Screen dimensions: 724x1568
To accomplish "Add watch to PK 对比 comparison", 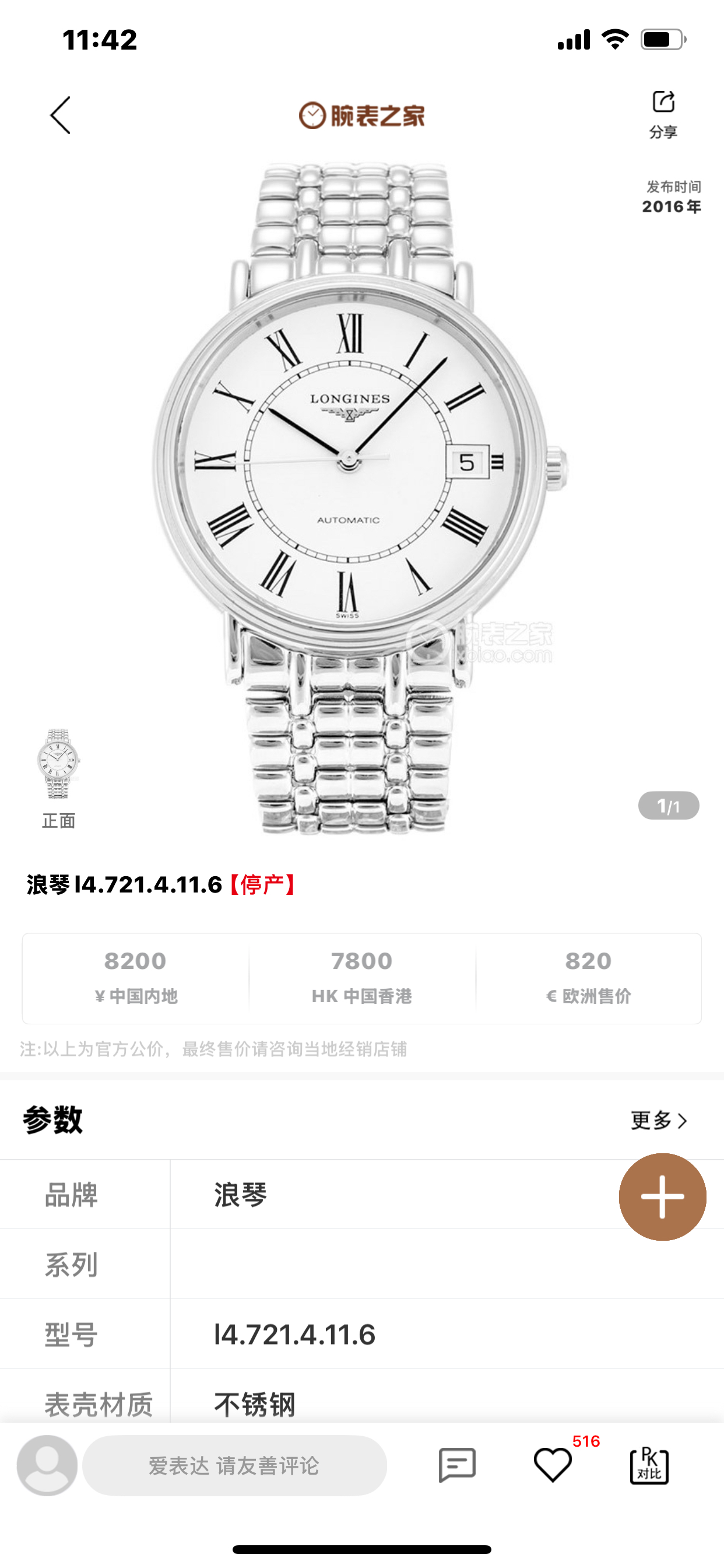I will pyautogui.click(x=649, y=1465).
